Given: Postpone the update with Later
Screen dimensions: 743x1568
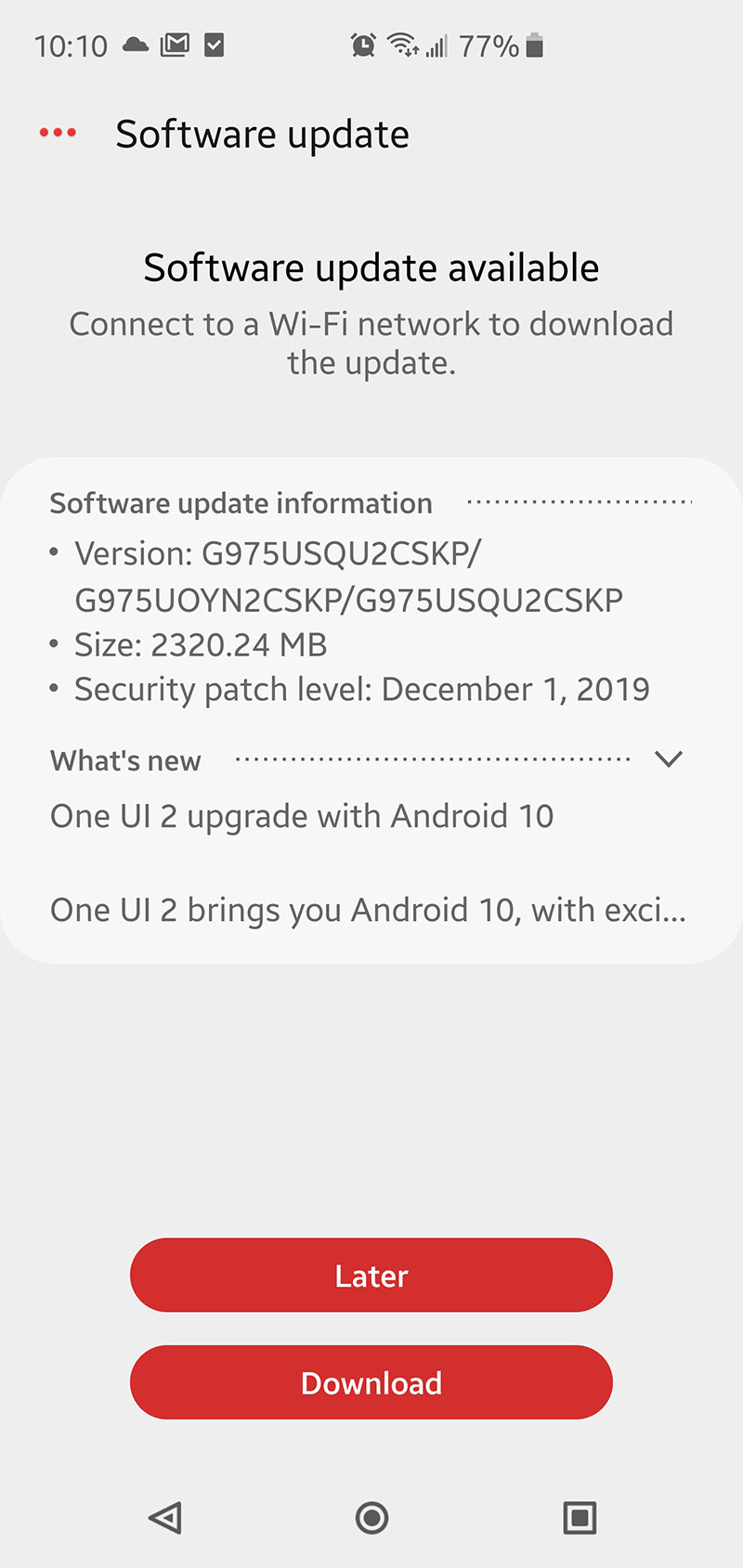Looking at the screenshot, I should pyautogui.click(x=371, y=1275).
